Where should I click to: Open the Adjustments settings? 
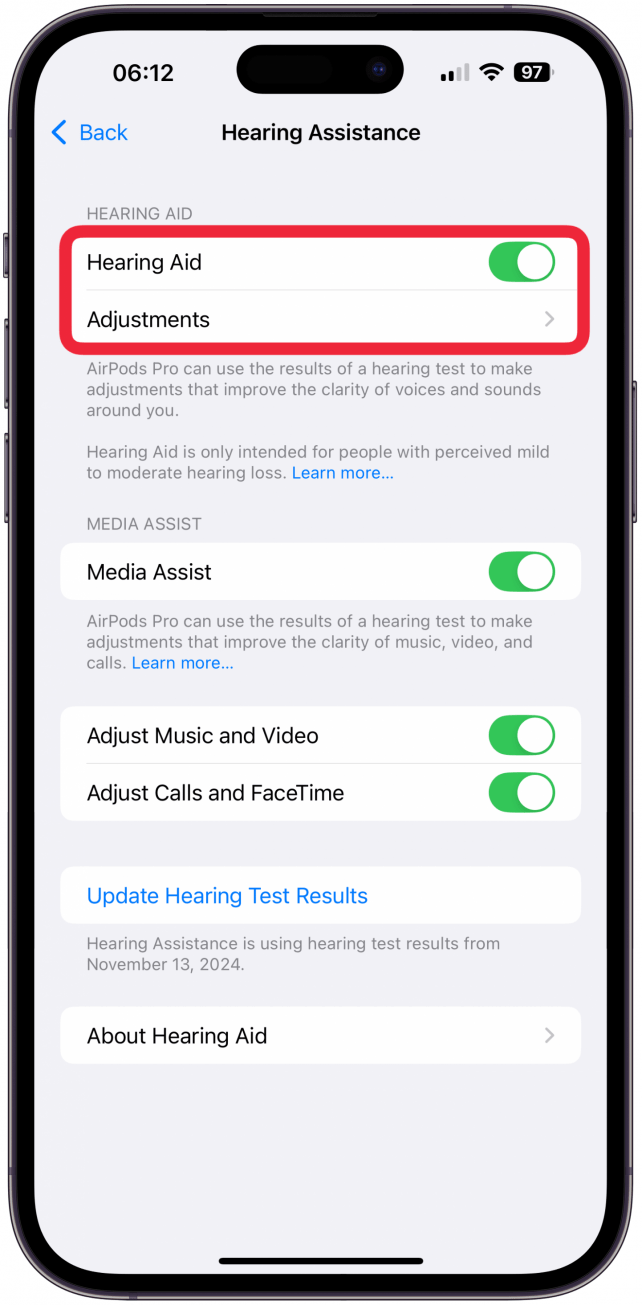pos(320,320)
